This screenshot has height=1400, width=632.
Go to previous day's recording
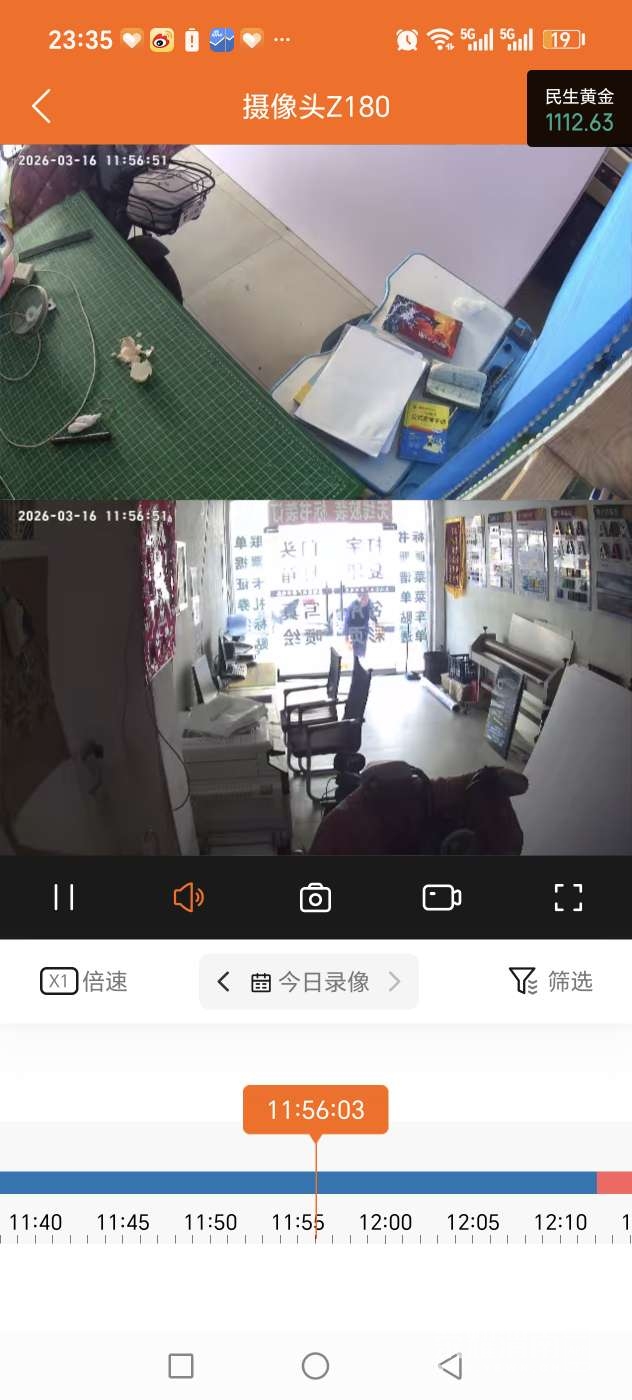pyautogui.click(x=224, y=982)
